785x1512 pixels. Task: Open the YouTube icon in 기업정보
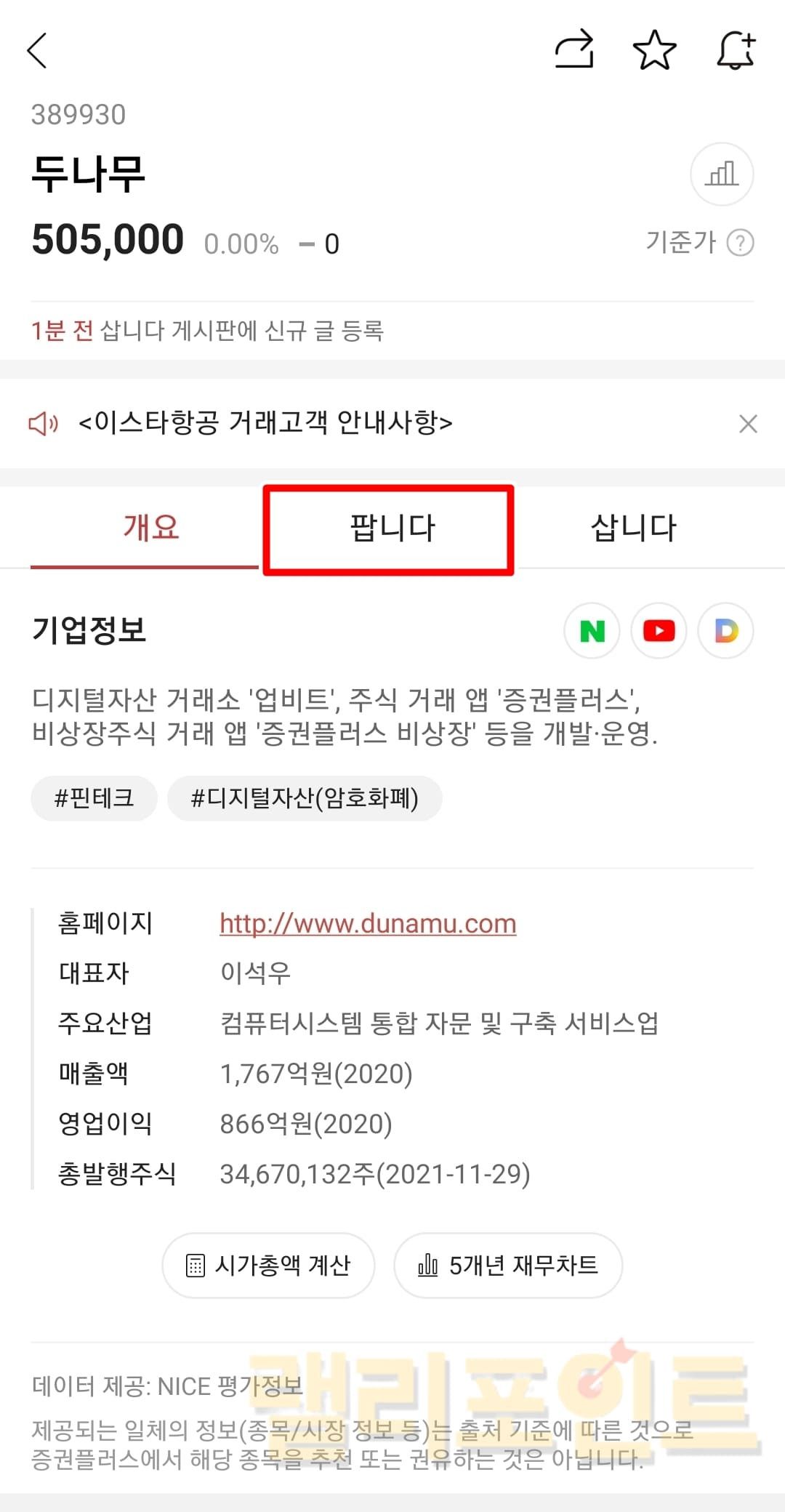click(x=659, y=631)
